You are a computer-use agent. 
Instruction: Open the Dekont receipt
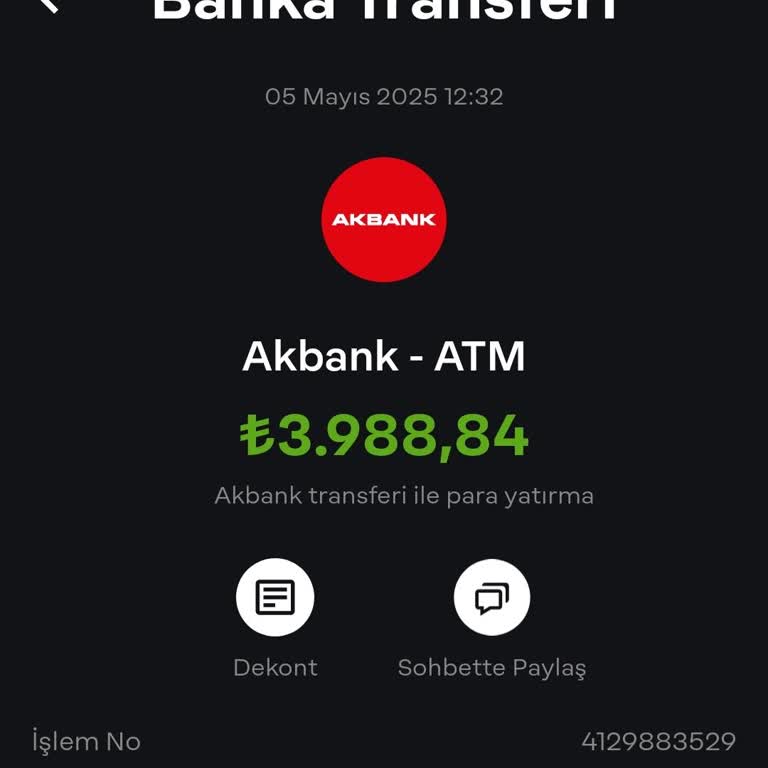275,598
